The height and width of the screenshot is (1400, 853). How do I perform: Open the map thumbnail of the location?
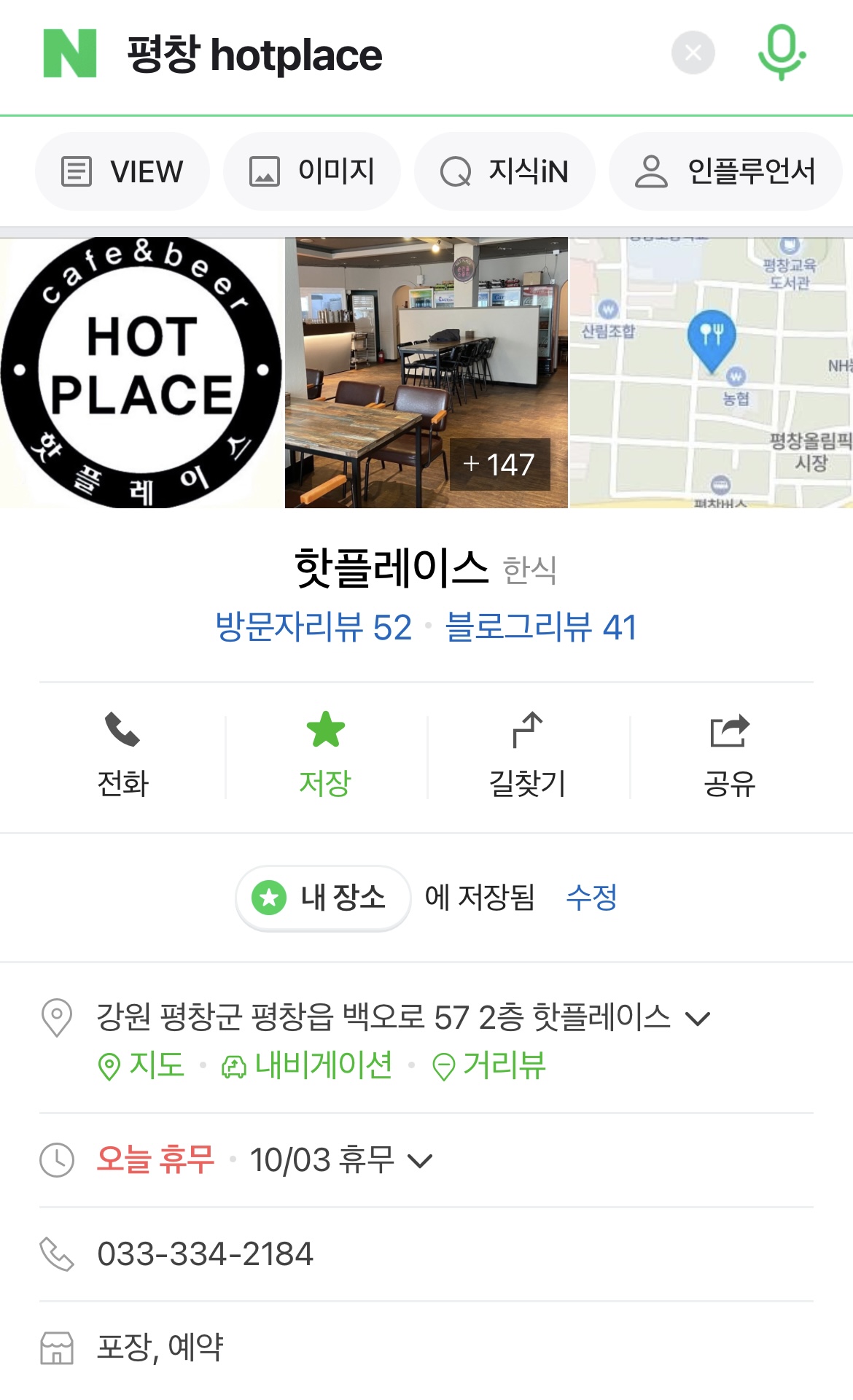[711, 373]
